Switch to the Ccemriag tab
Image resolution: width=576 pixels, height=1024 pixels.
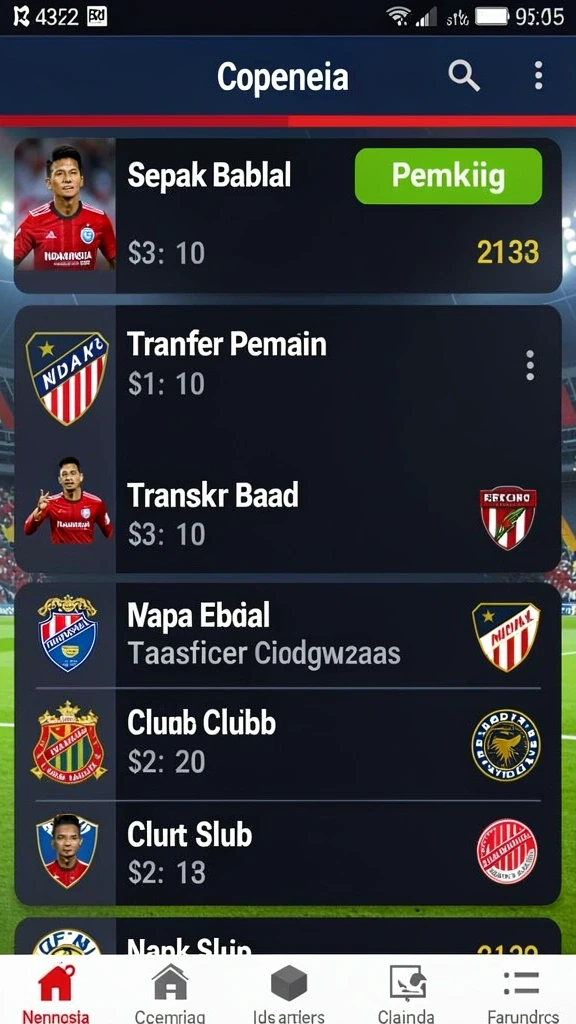(x=170, y=991)
